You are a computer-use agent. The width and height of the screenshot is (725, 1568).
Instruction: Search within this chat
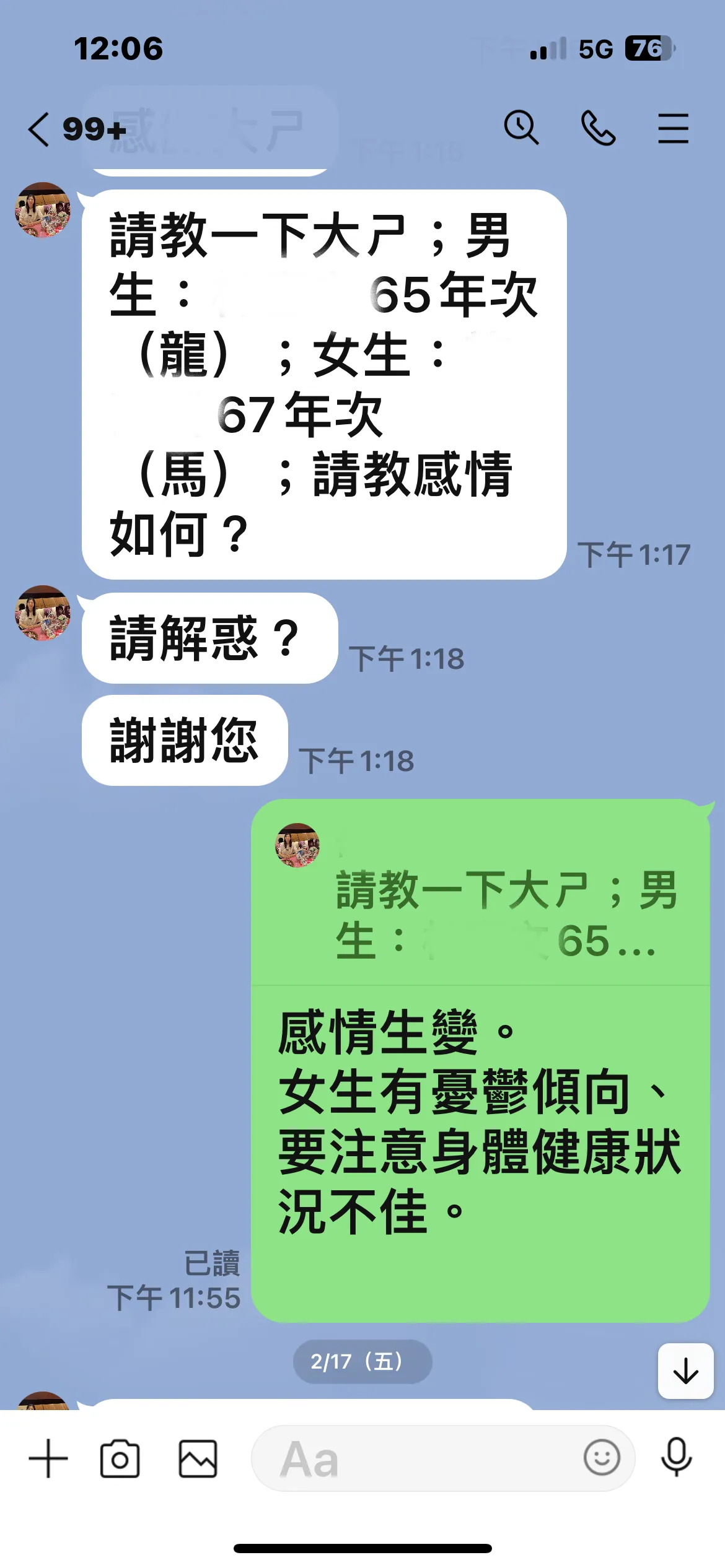pos(521,128)
